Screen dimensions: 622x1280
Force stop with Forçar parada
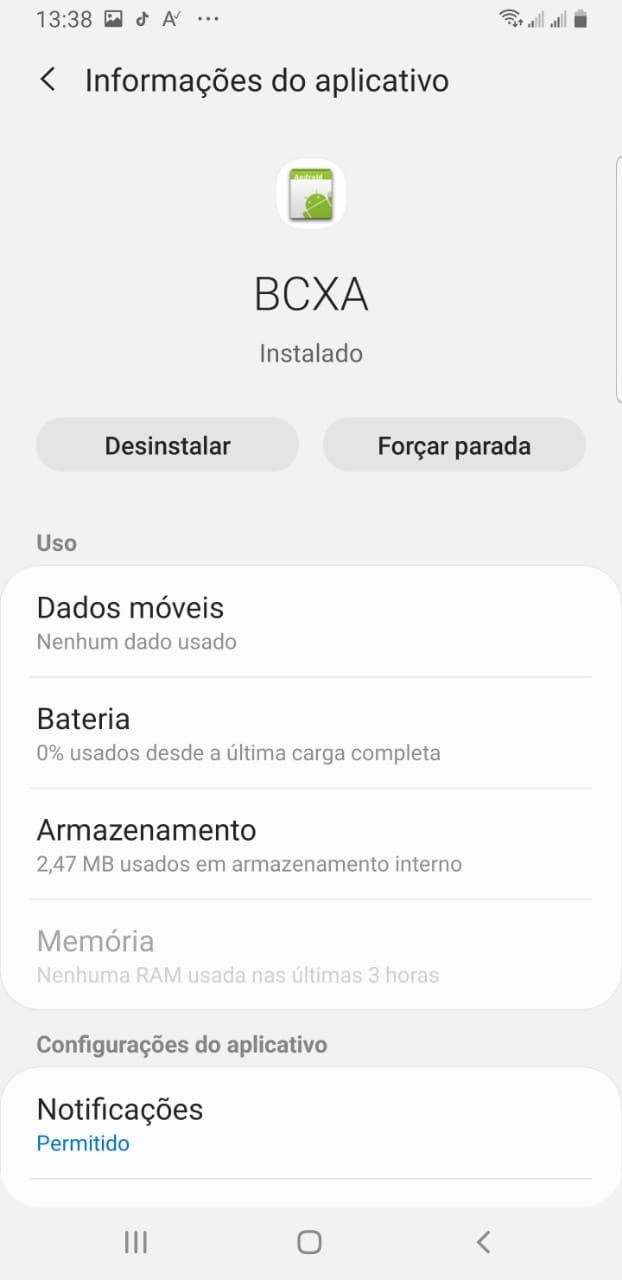[x=453, y=446]
